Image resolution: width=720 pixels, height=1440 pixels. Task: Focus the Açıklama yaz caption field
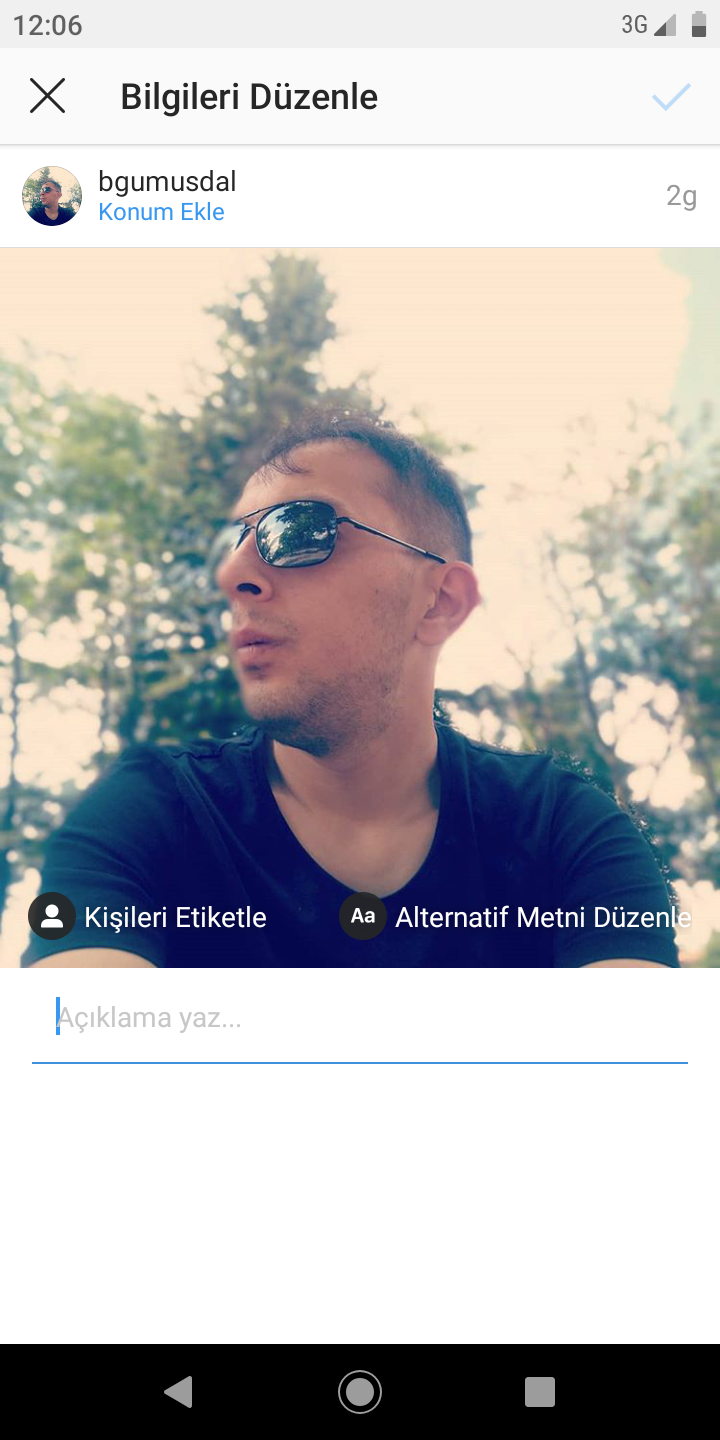[x=360, y=1019]
